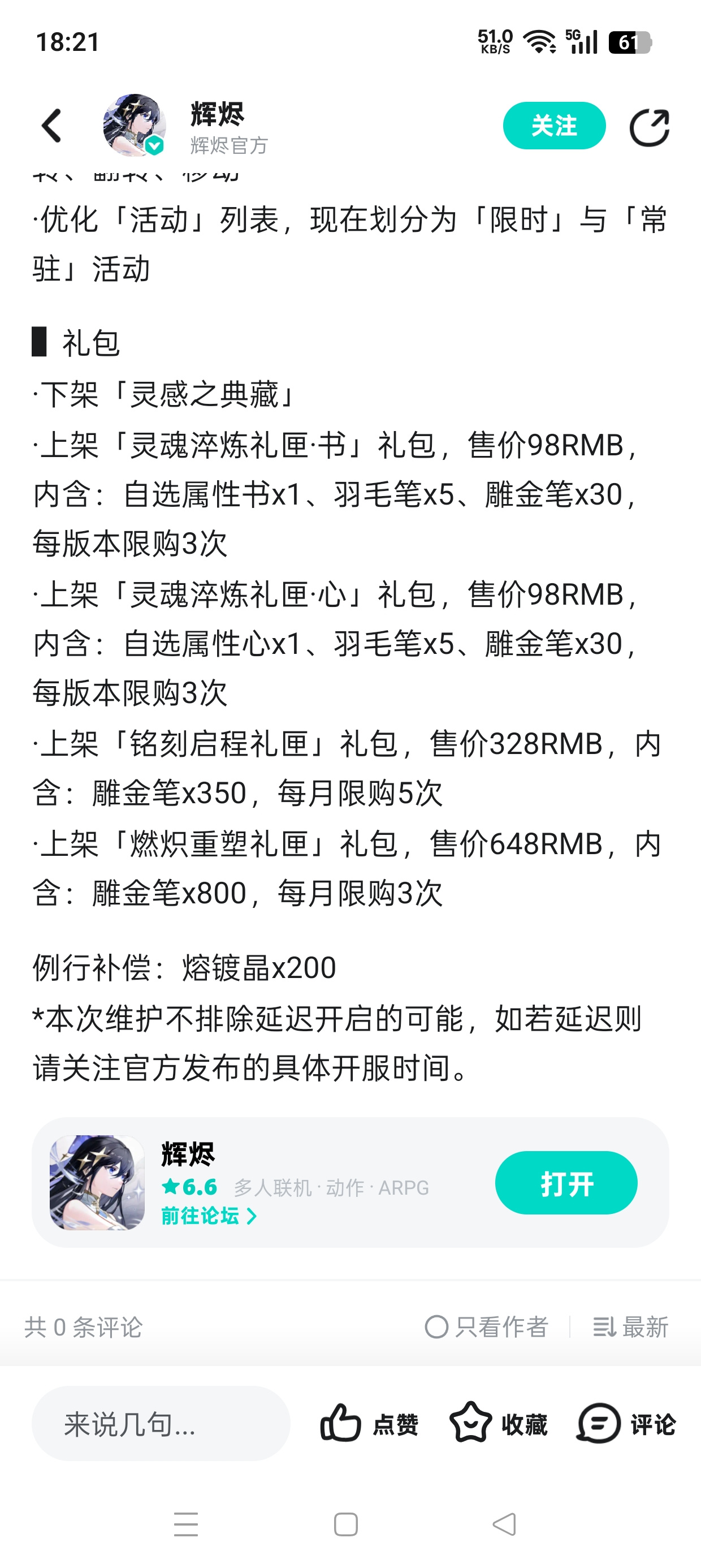Go back using the top-left arrow
The image size is (701, 1568).
pos(51,126)
